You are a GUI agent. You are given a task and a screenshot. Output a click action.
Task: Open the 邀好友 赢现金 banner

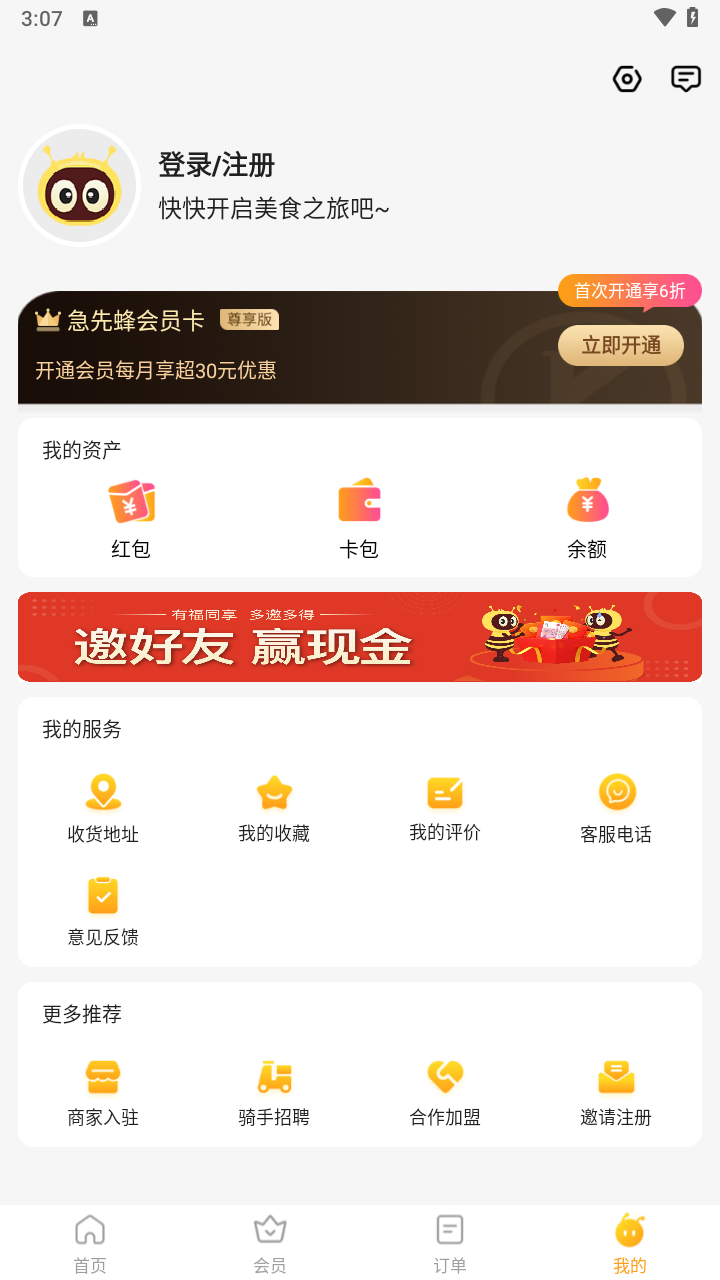[x=360, y=637]
